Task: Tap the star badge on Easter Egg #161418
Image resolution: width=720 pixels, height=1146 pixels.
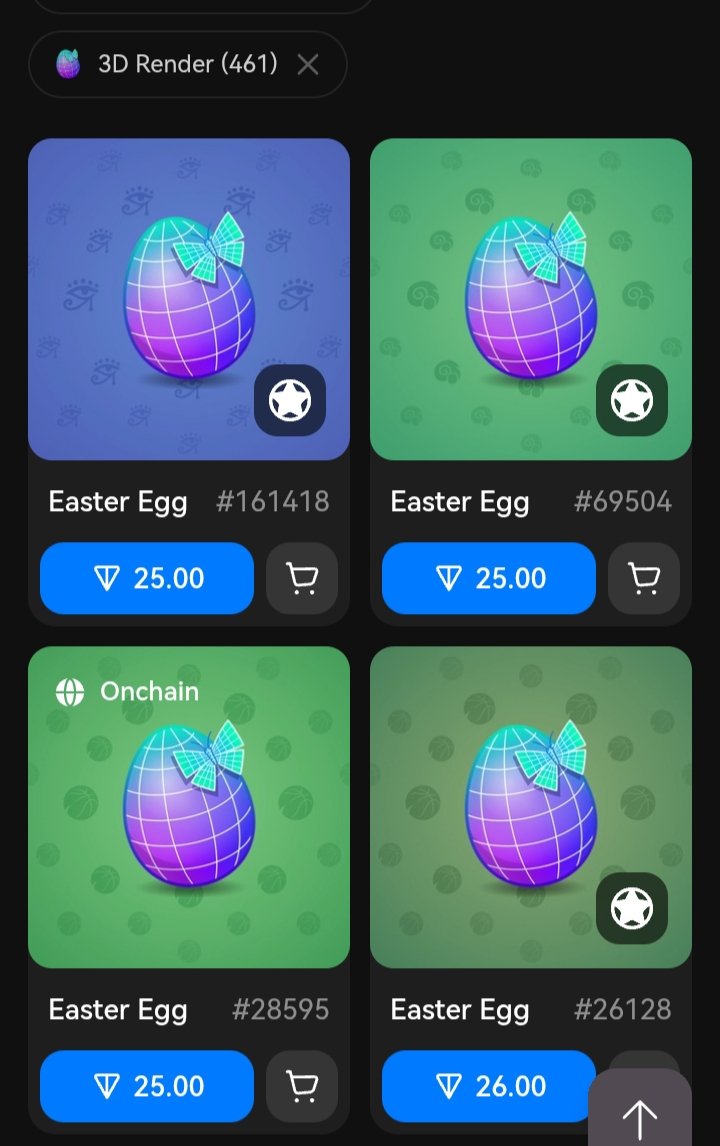Action: coord(290,401)
